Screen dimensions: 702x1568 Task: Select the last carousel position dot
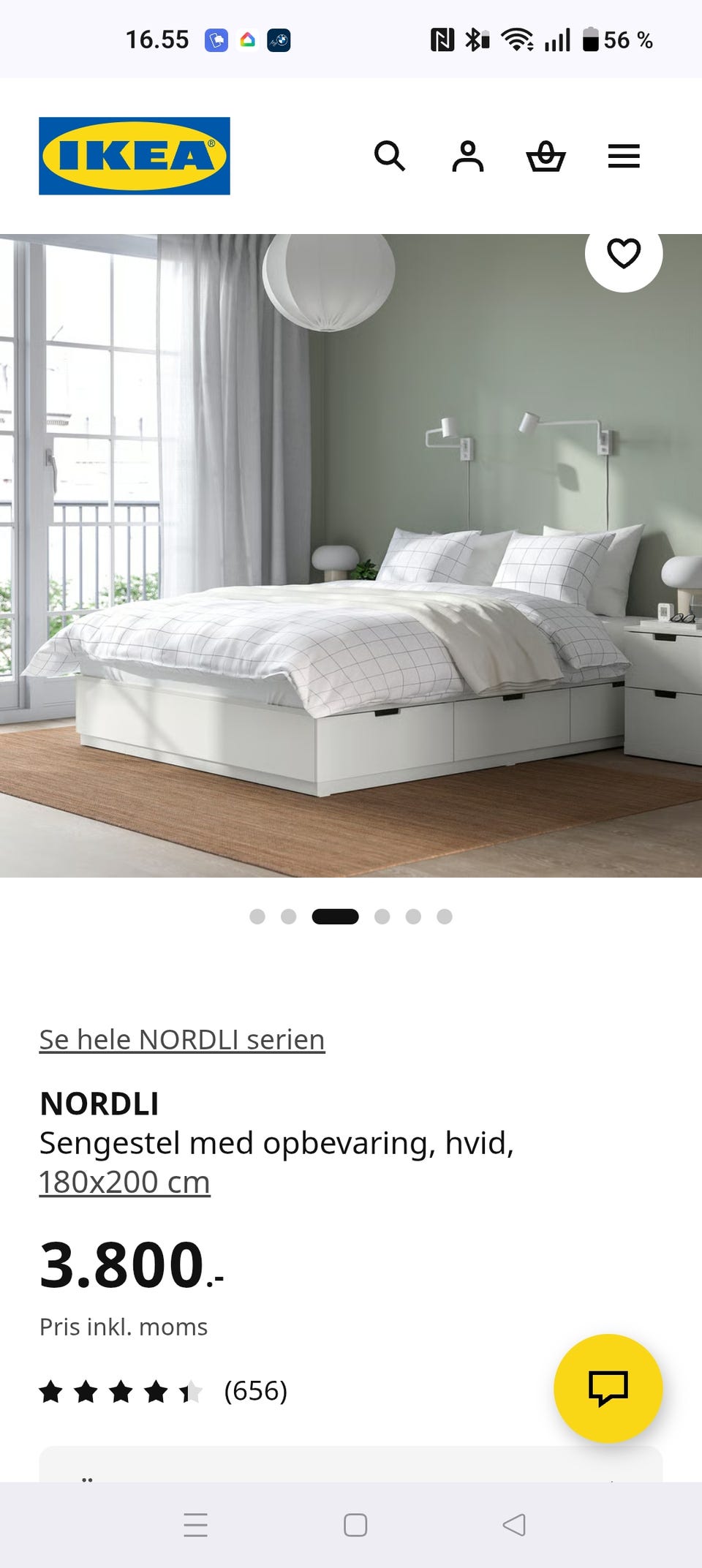pos(444,916)
